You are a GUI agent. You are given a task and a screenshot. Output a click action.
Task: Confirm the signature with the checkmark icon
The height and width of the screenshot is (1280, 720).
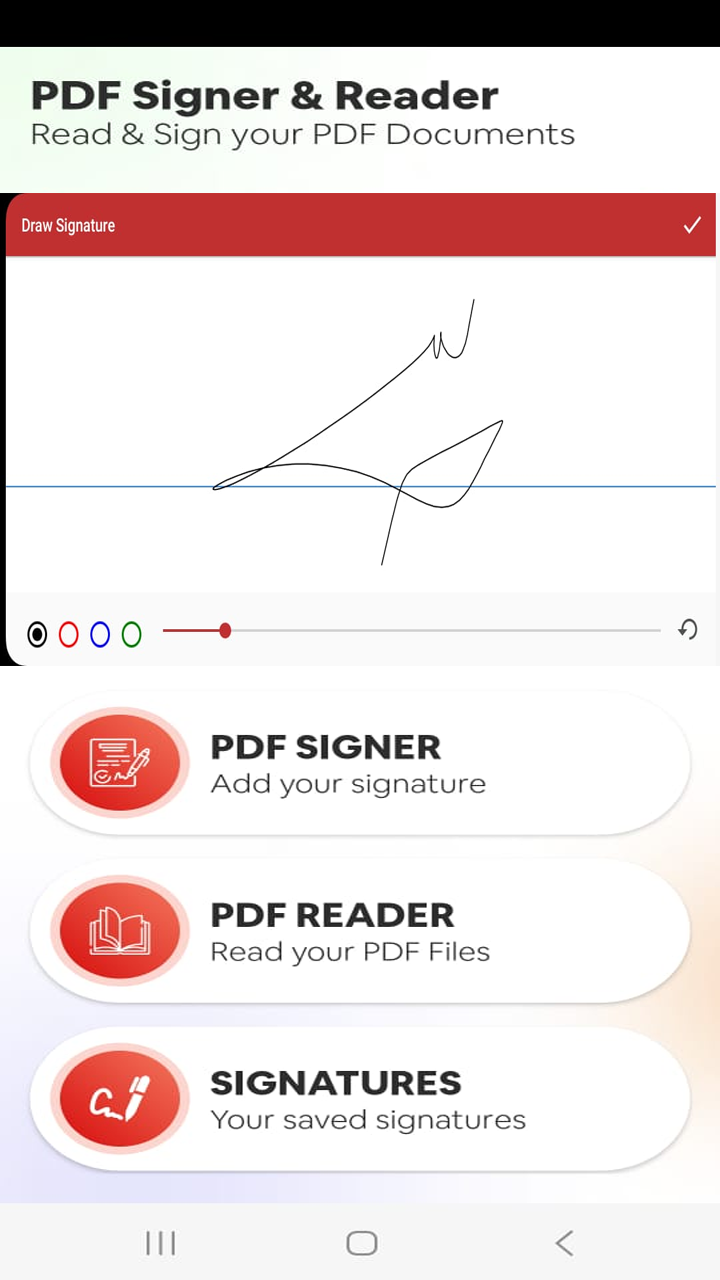[692, 225]
